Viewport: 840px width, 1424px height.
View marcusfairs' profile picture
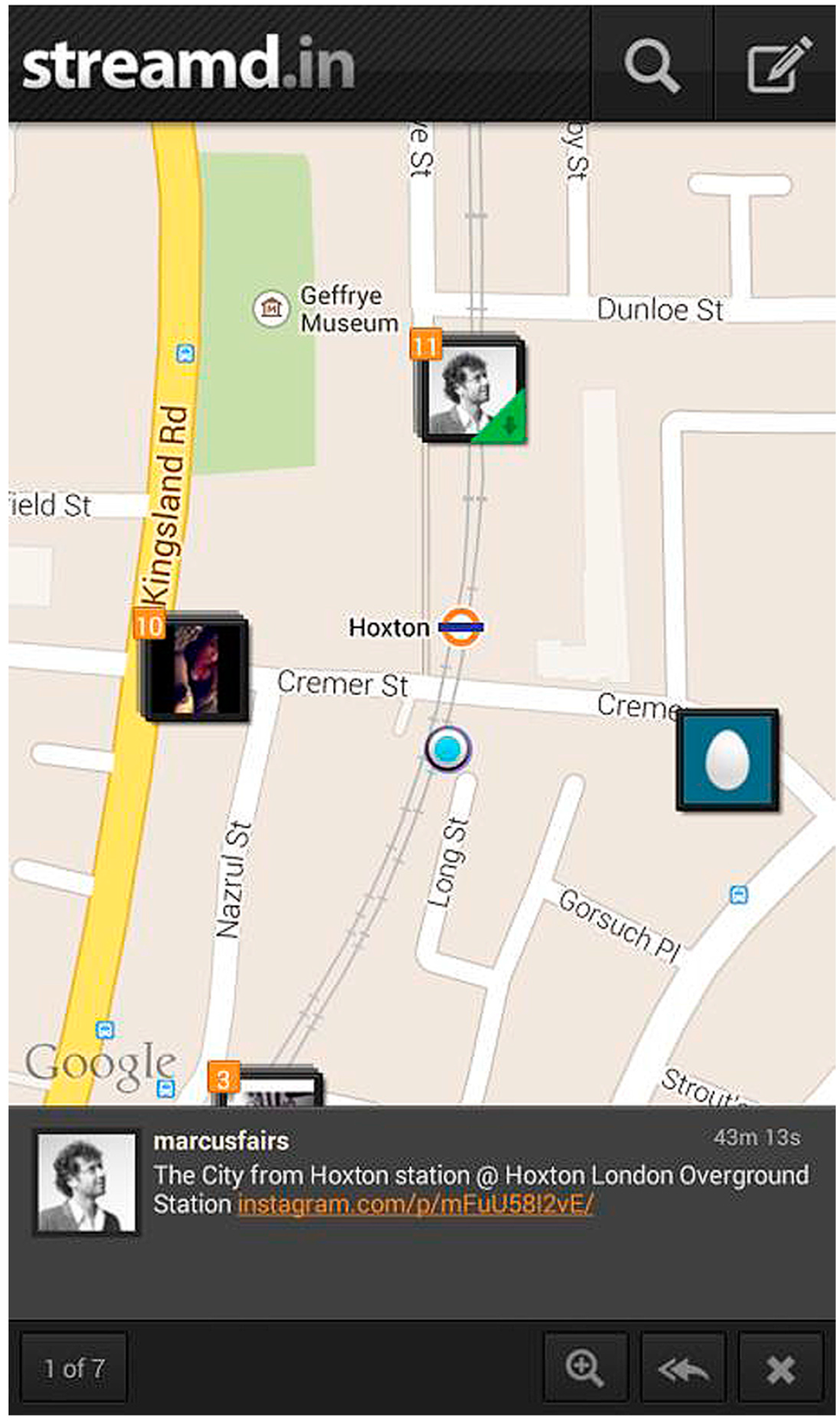87,1183
